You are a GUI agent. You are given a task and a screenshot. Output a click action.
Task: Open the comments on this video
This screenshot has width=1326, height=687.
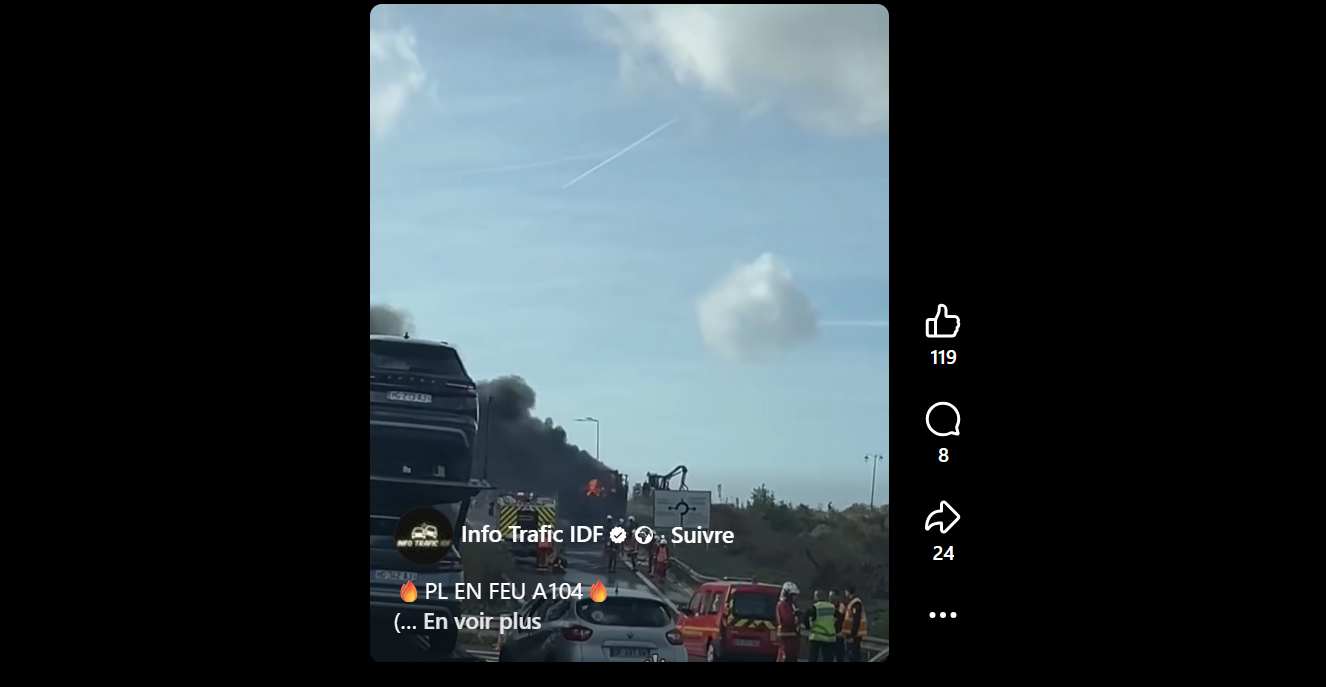pyautogui.click(x=942, y=420)
